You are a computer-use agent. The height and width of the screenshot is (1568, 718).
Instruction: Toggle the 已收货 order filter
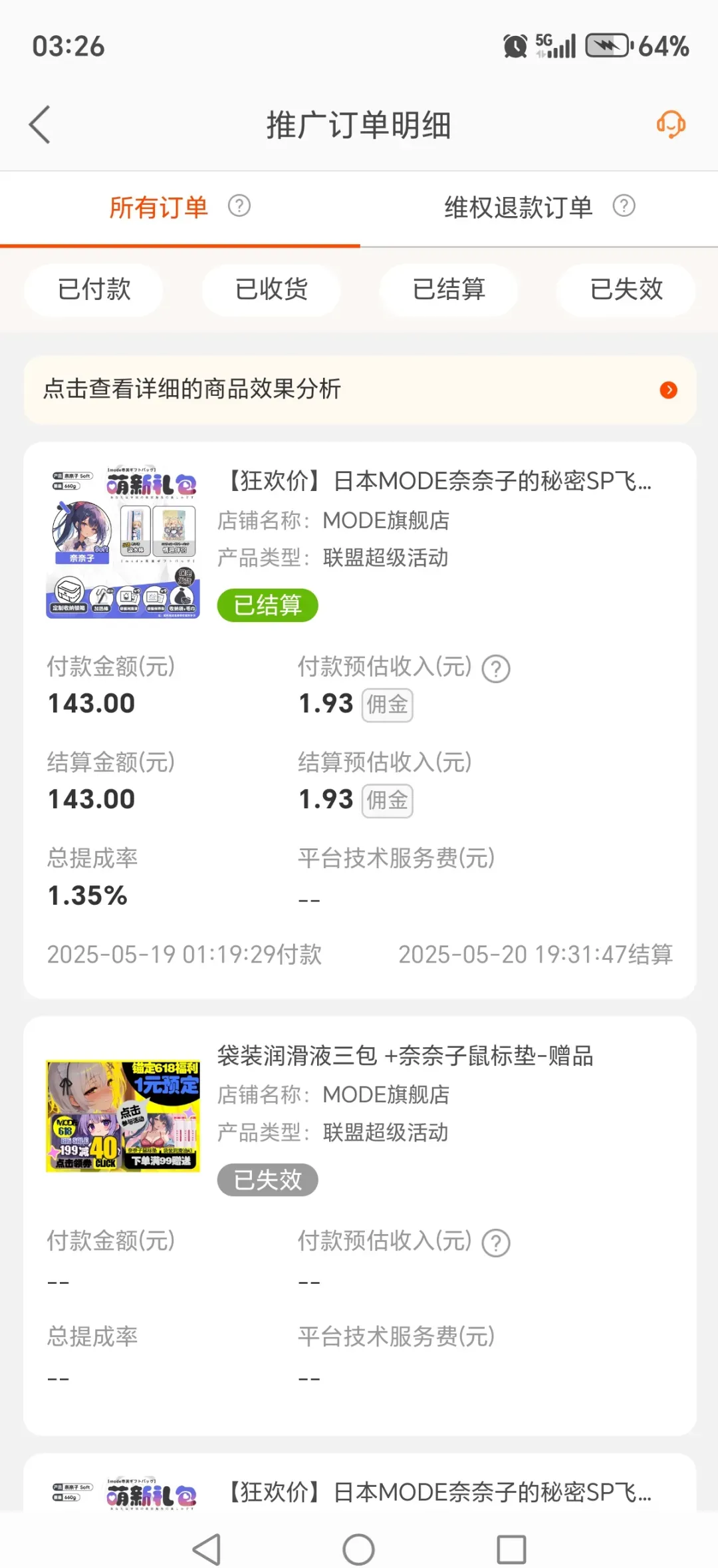click(x=271, y=289)
